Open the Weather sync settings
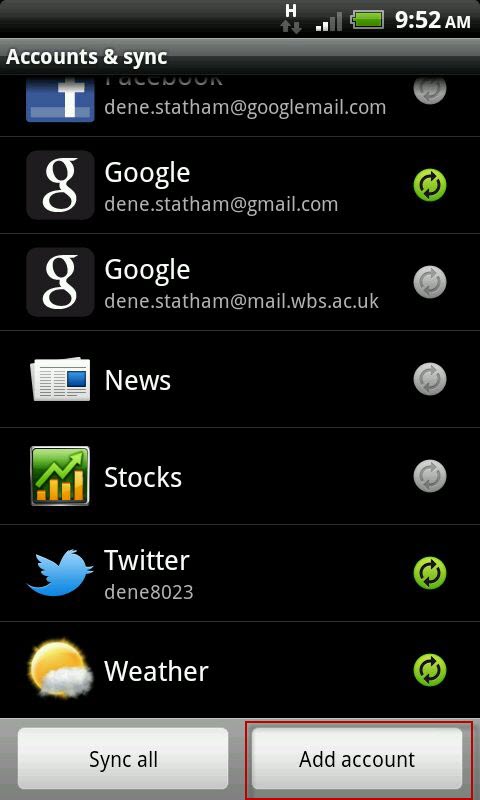Screen dimensions: 480x800 tap(240, 670)
